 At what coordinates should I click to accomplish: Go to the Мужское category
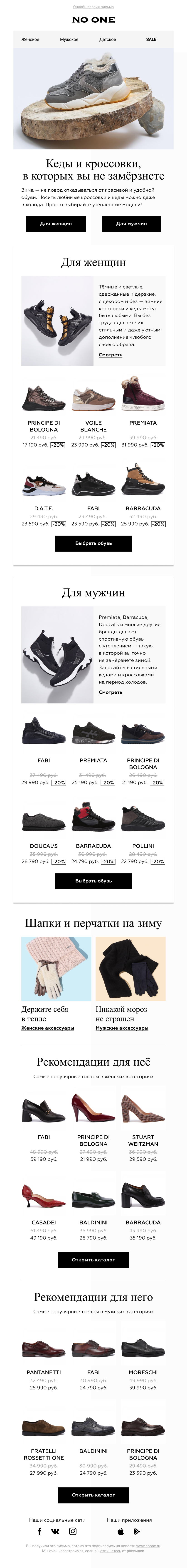69,40
